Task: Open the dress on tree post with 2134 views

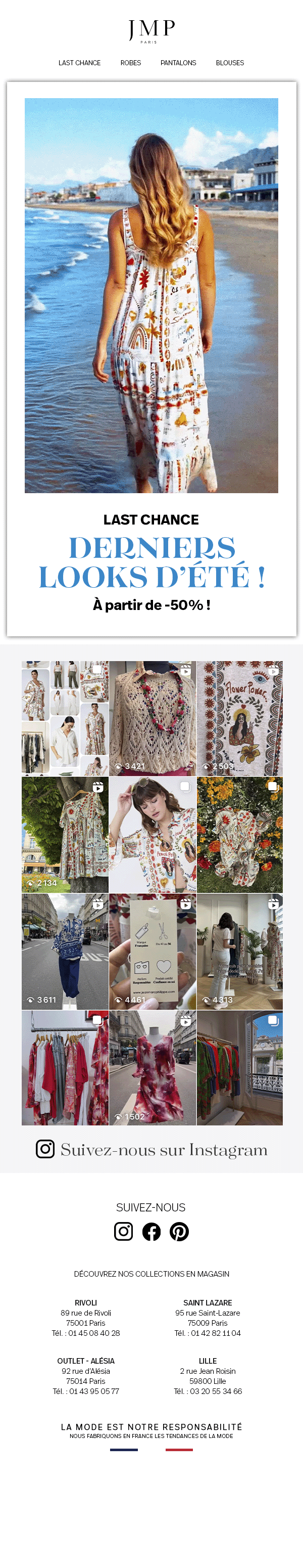Action: (x=65, y=835)
